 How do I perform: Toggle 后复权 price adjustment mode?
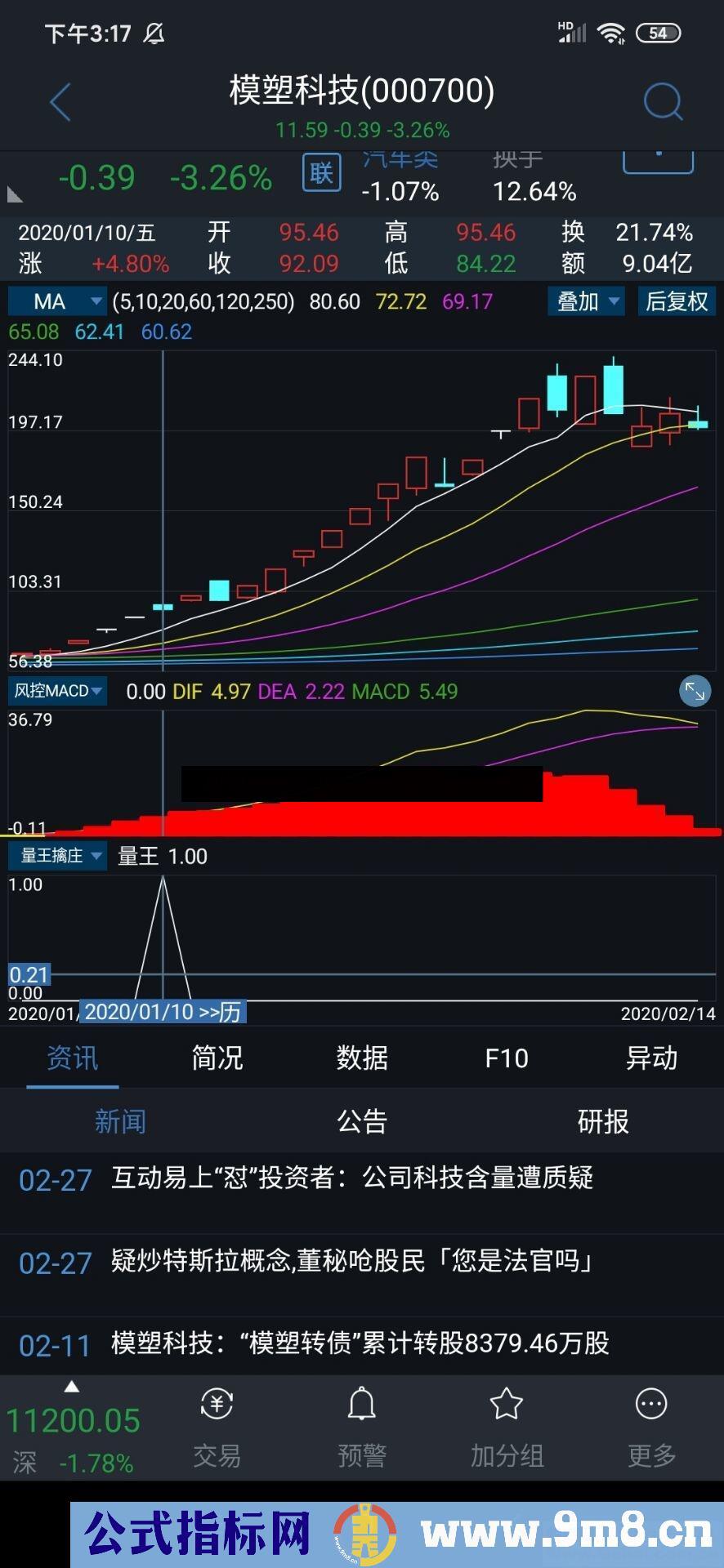[x=677, y=301]
